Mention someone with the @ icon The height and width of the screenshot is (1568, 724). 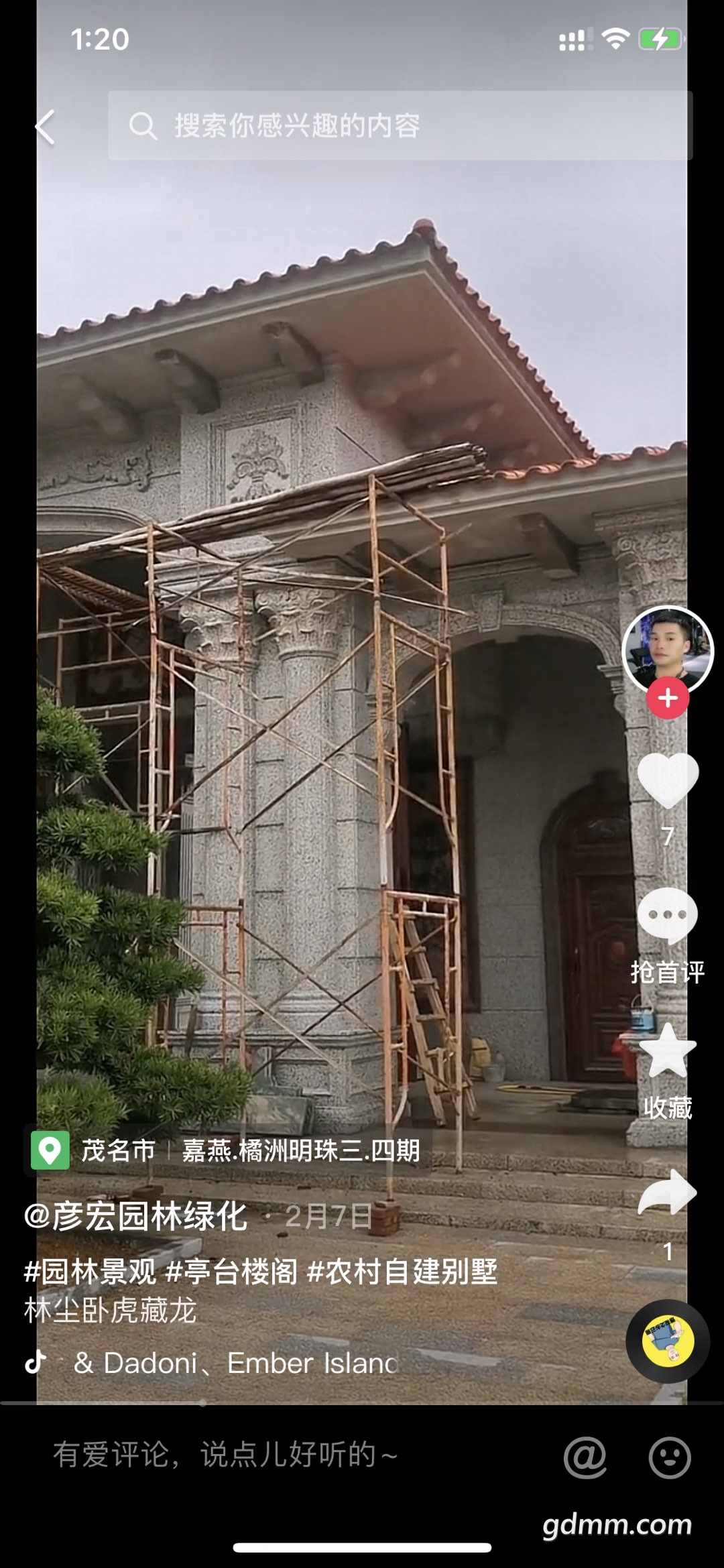tap(585, 1457)
